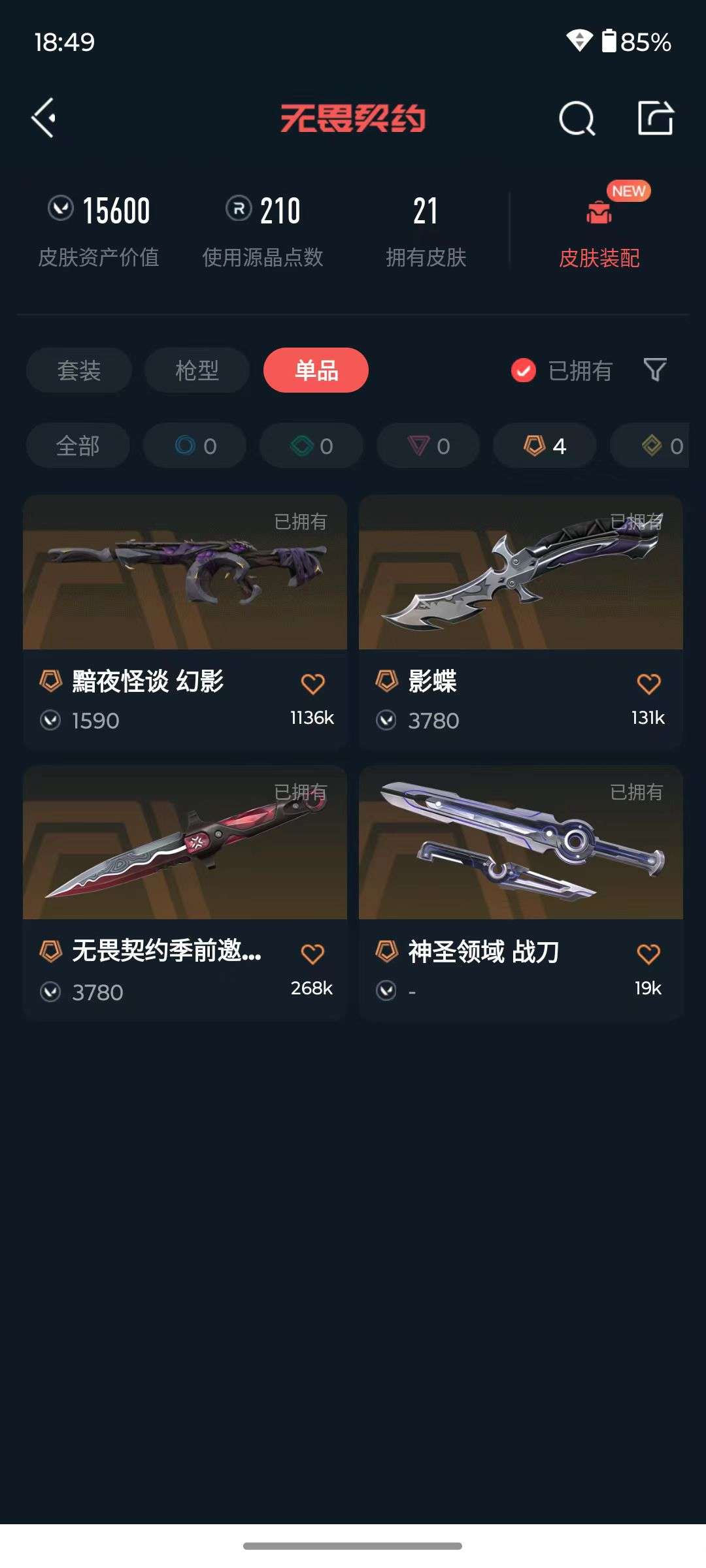The height and width of the screenshot is (1568, 706).
Task: Select the 单品 tab
Action: 316,370
